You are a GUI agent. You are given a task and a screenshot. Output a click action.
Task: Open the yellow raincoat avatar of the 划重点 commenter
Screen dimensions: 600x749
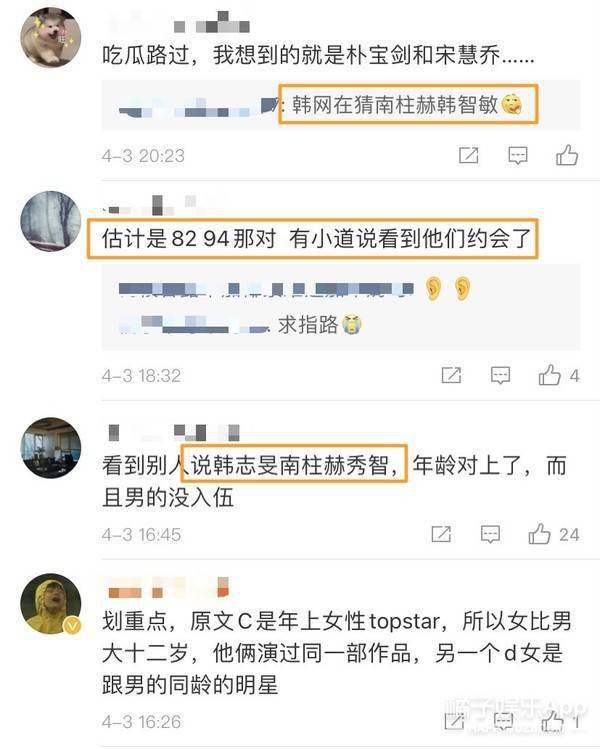coord(50,603)
